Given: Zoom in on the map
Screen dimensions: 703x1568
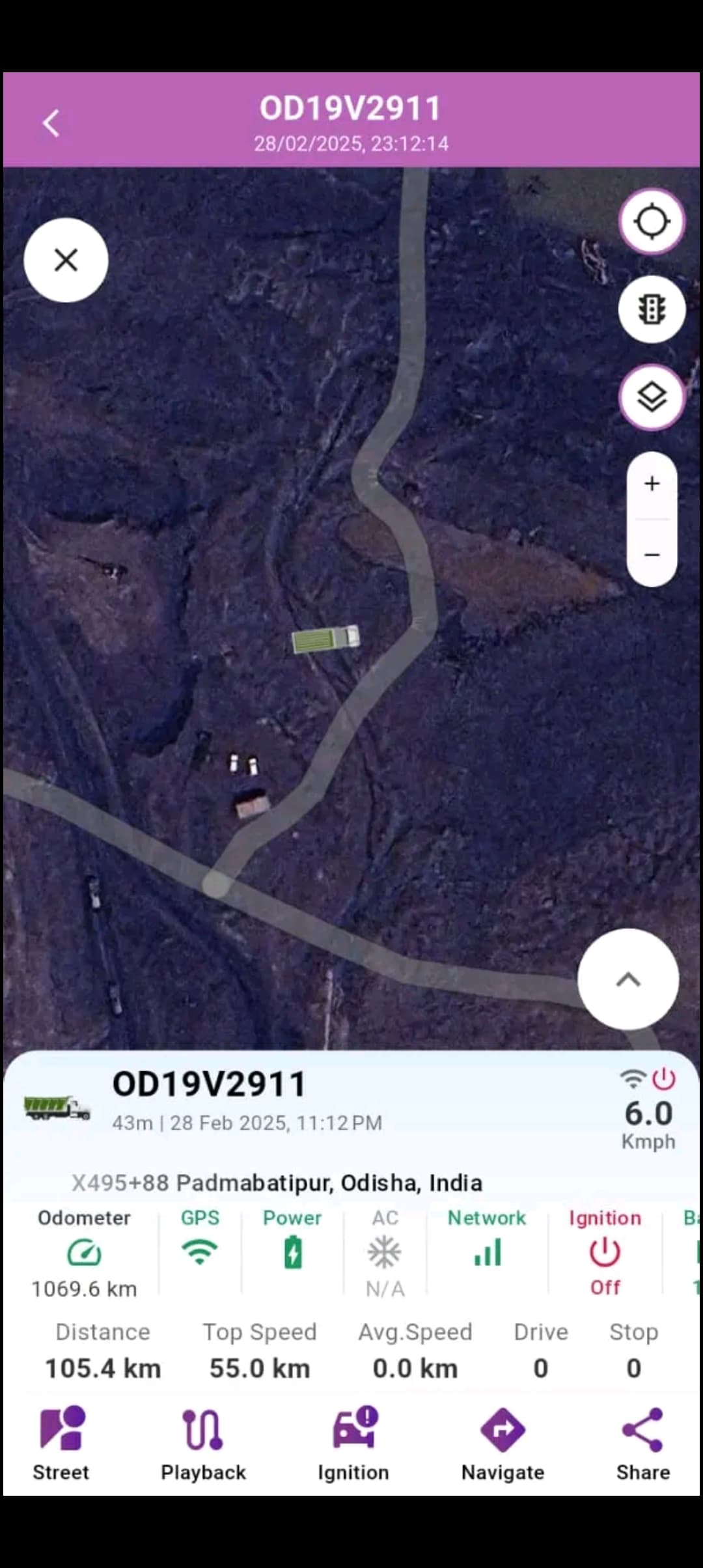Looking at the screenshot, I should (652, 484).
